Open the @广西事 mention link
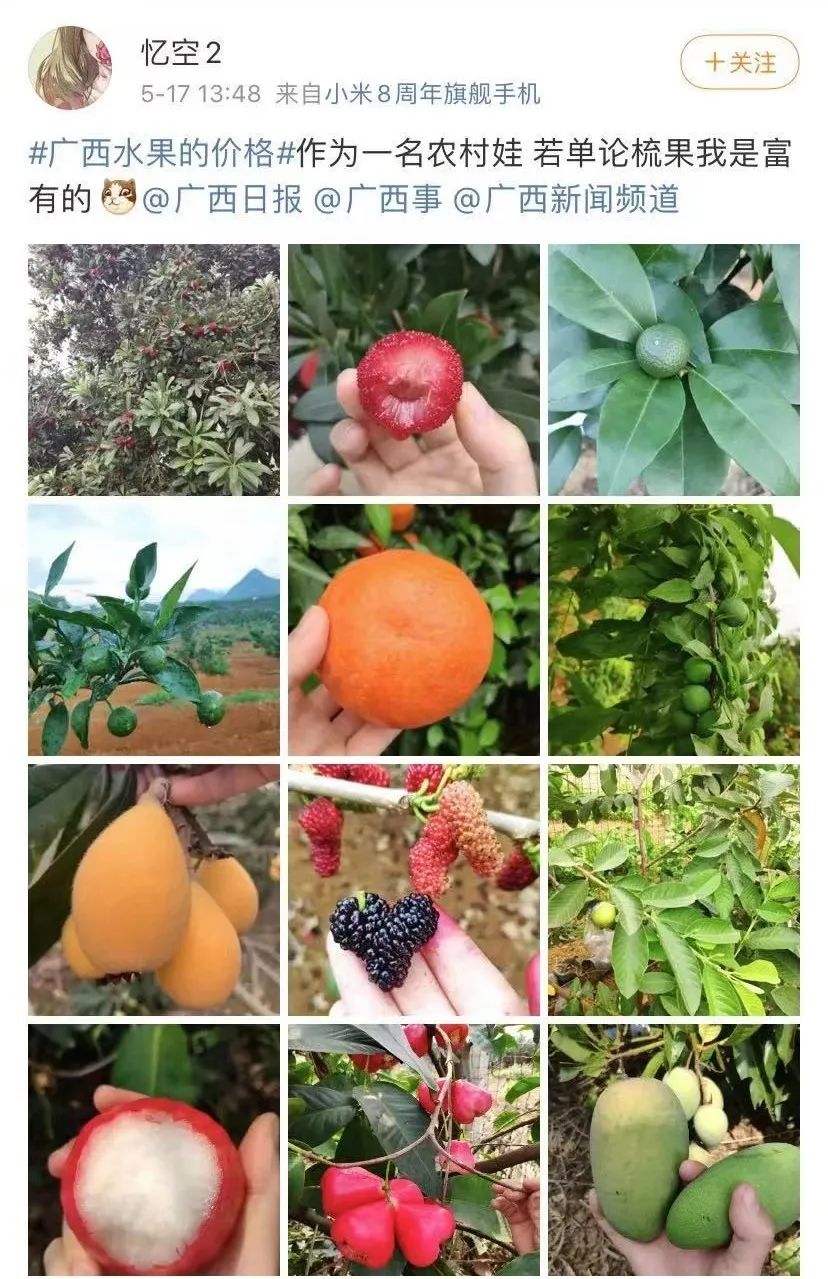The image size is (828, 1279). [x=378, y=199]
